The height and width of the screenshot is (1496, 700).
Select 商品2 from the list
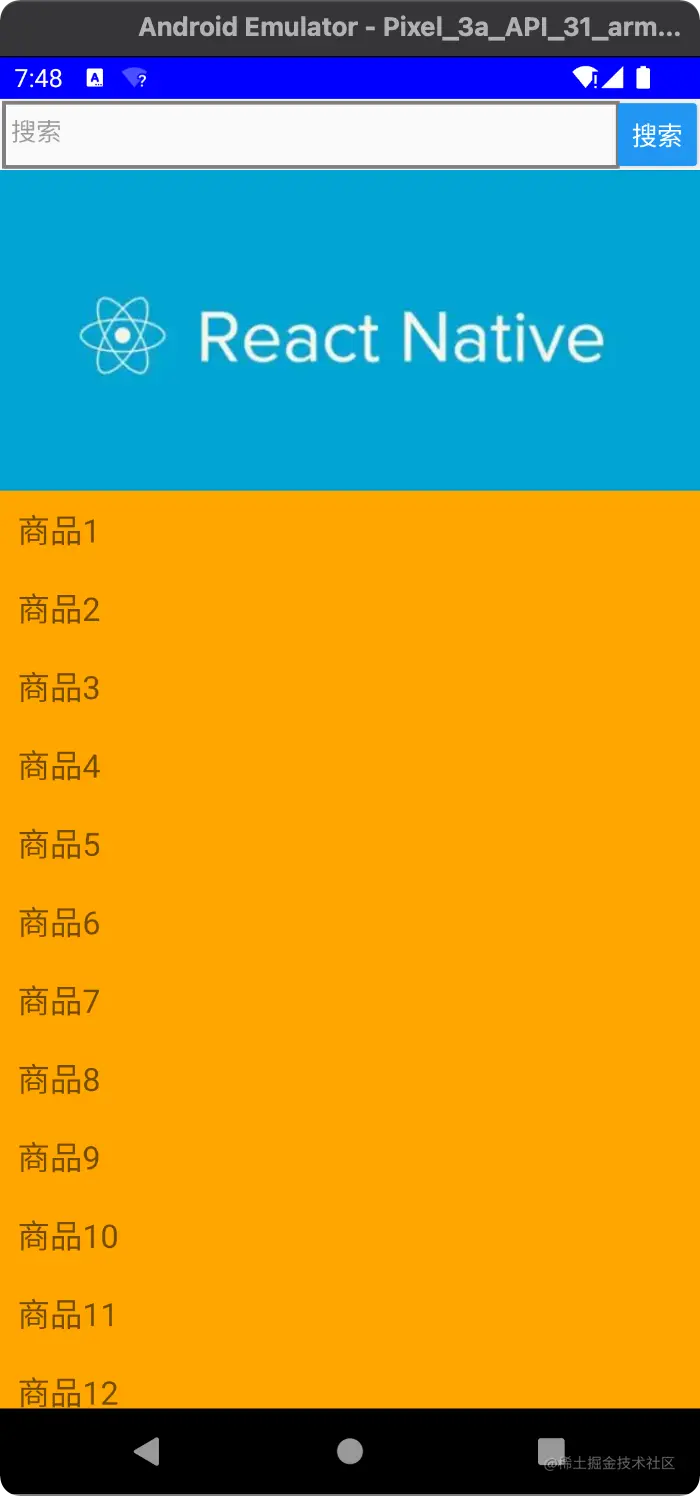coord(350,609)
